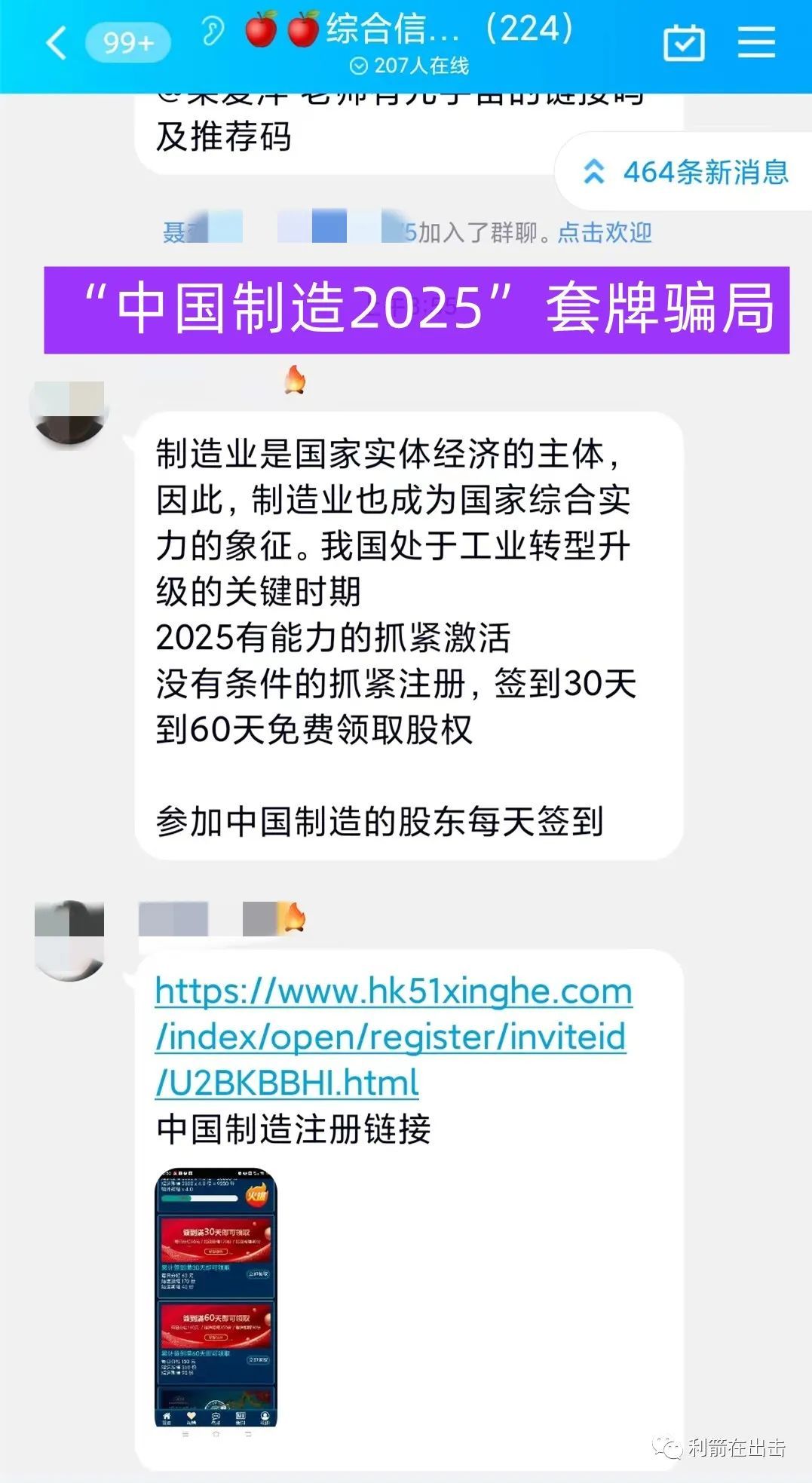Image resolution: width=812 pixels, height=1483 pixels.
Task: Open the avatar beside the 制造业 message
Action: coord(69,414)
